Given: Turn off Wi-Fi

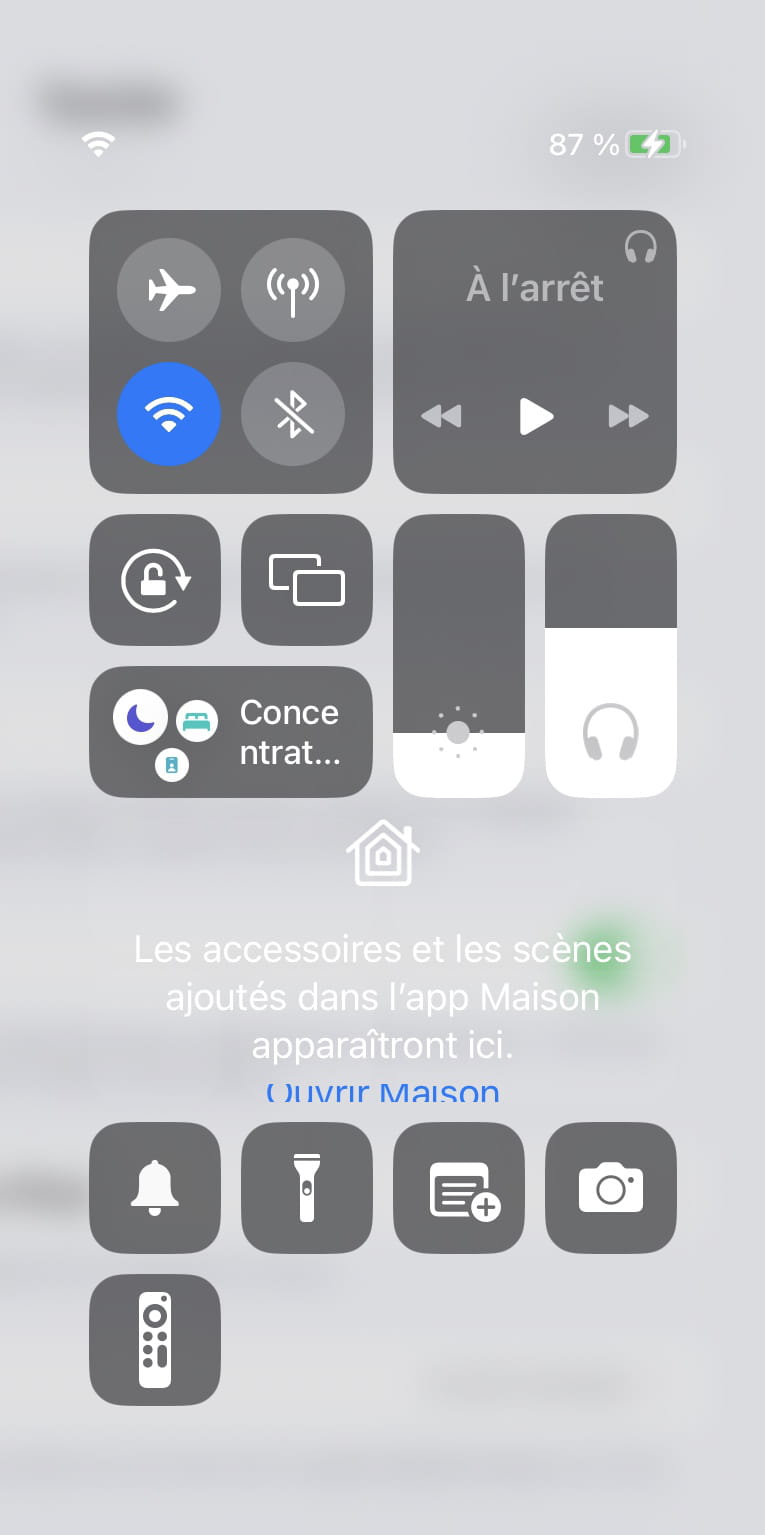Looking at the screenshot, I should pyautogui.click(x=169, y=414).
